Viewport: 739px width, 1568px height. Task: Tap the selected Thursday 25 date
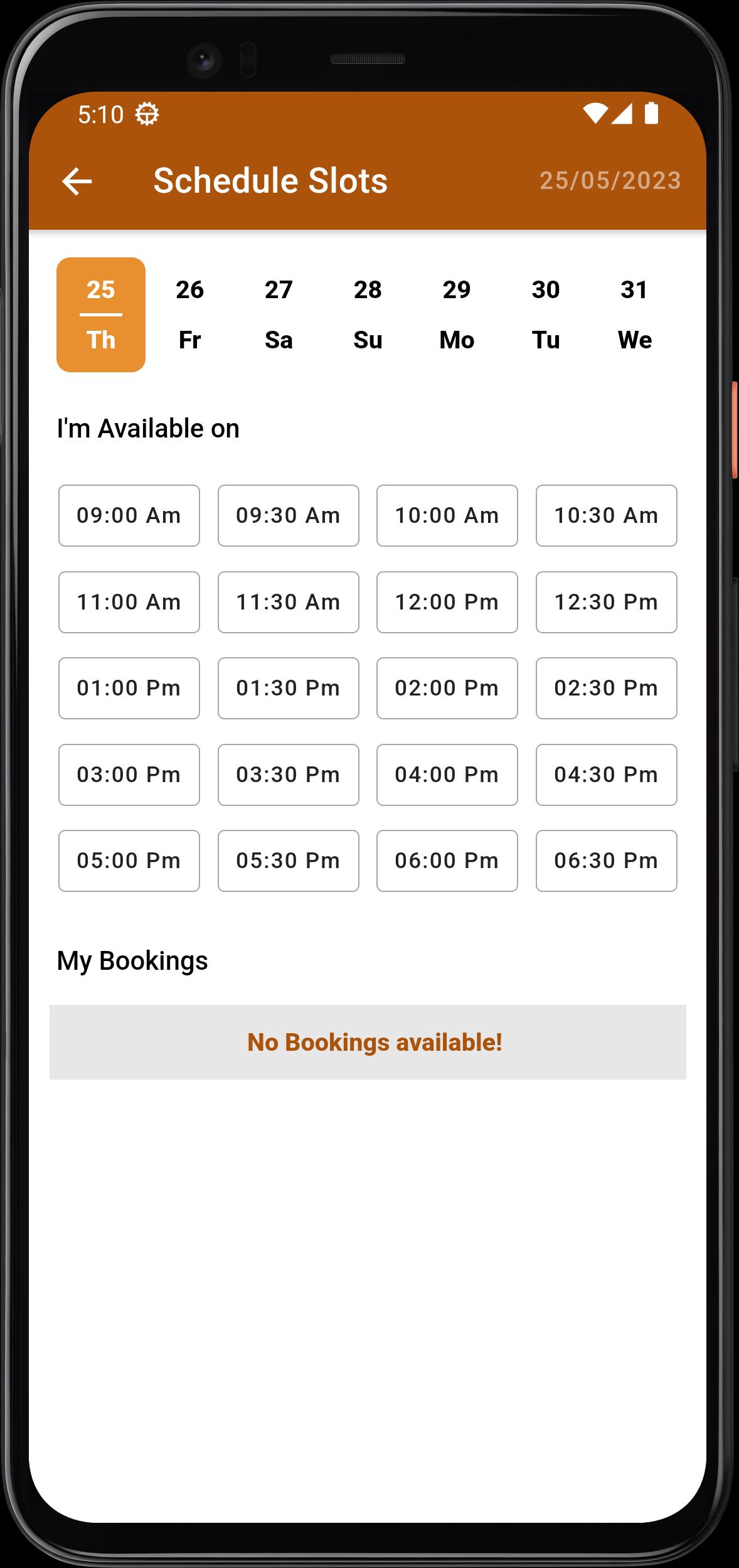[101, 314]
